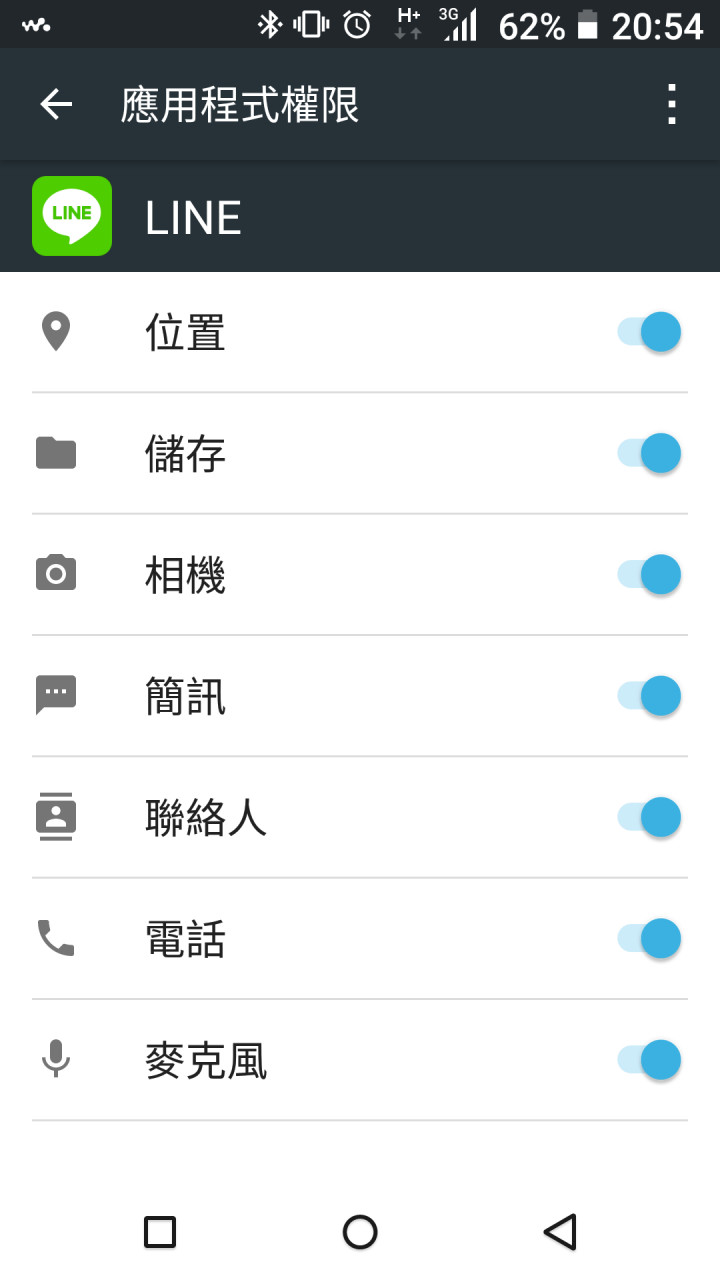Go back using the app bar arrow

pos(56,104)
